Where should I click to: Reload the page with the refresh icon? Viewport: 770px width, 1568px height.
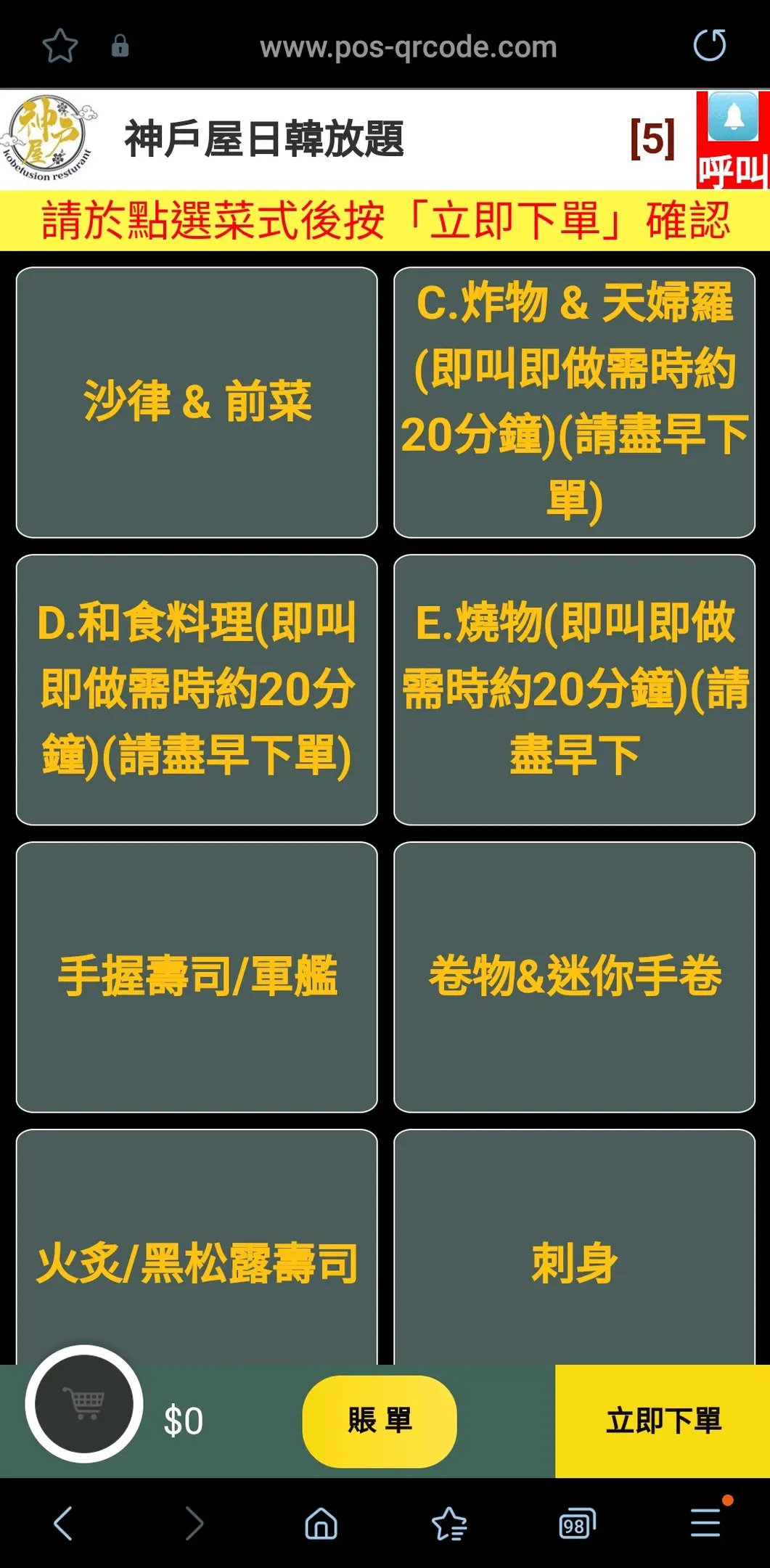[709, 46]
